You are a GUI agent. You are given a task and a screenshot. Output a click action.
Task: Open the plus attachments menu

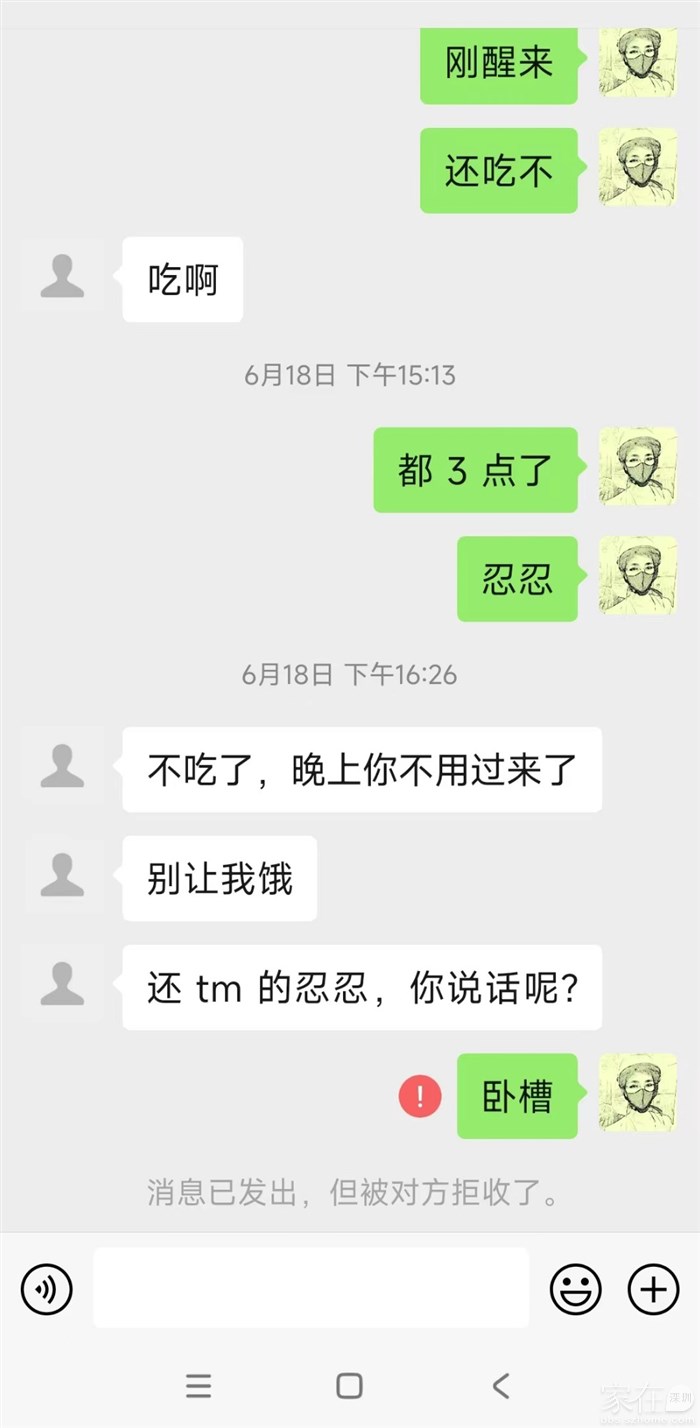pyautogui.click(x=653, y=1288)
